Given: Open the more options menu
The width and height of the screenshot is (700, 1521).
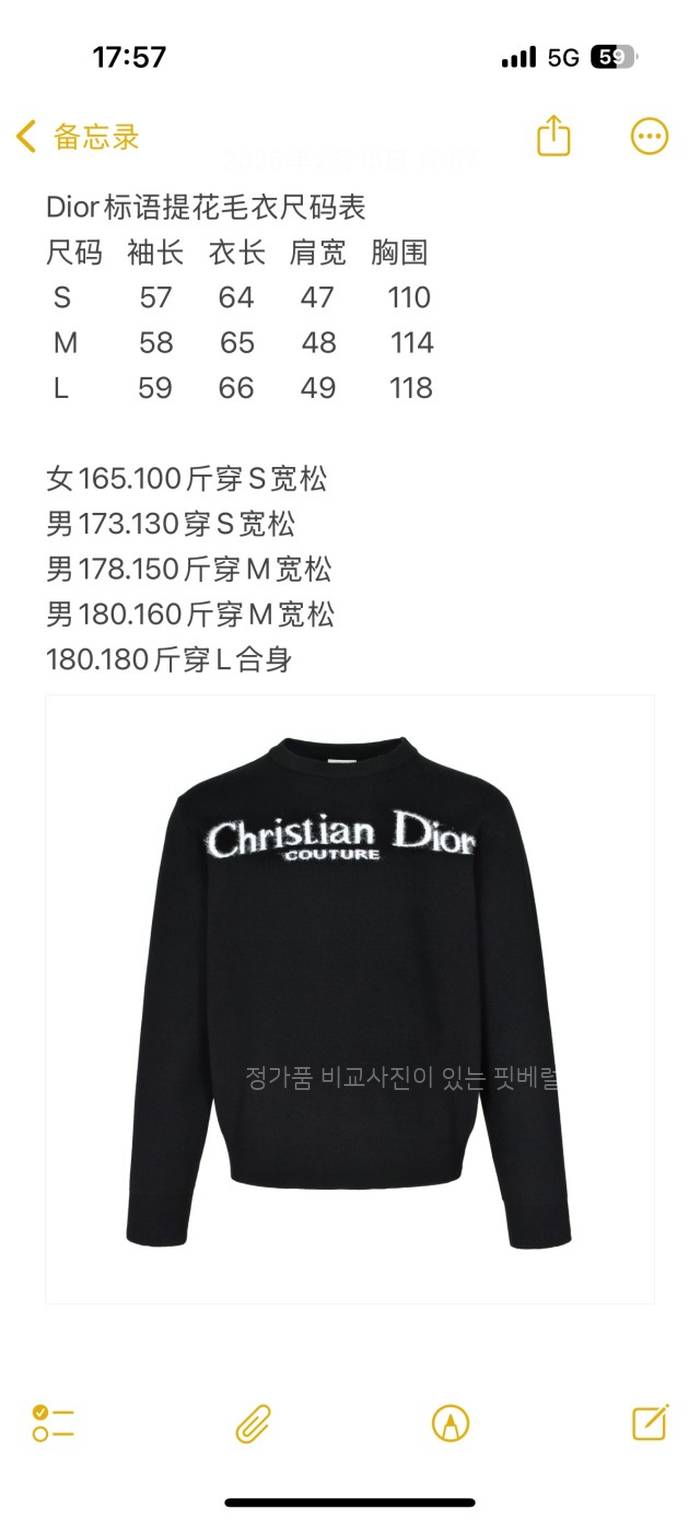Looking at the screenshot, I should click(x=649, y=136).
